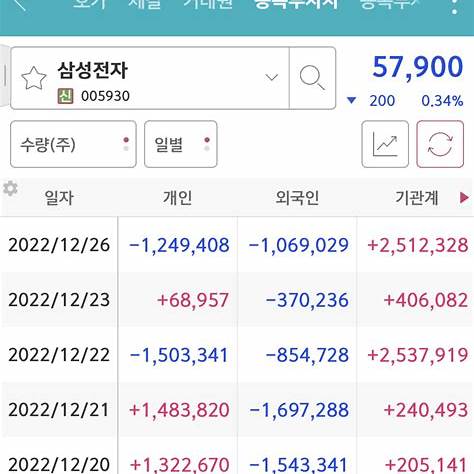Expand the 삼성전자 stock selector dropdown
The image size is (474, 474).
(x=272, y=78)
